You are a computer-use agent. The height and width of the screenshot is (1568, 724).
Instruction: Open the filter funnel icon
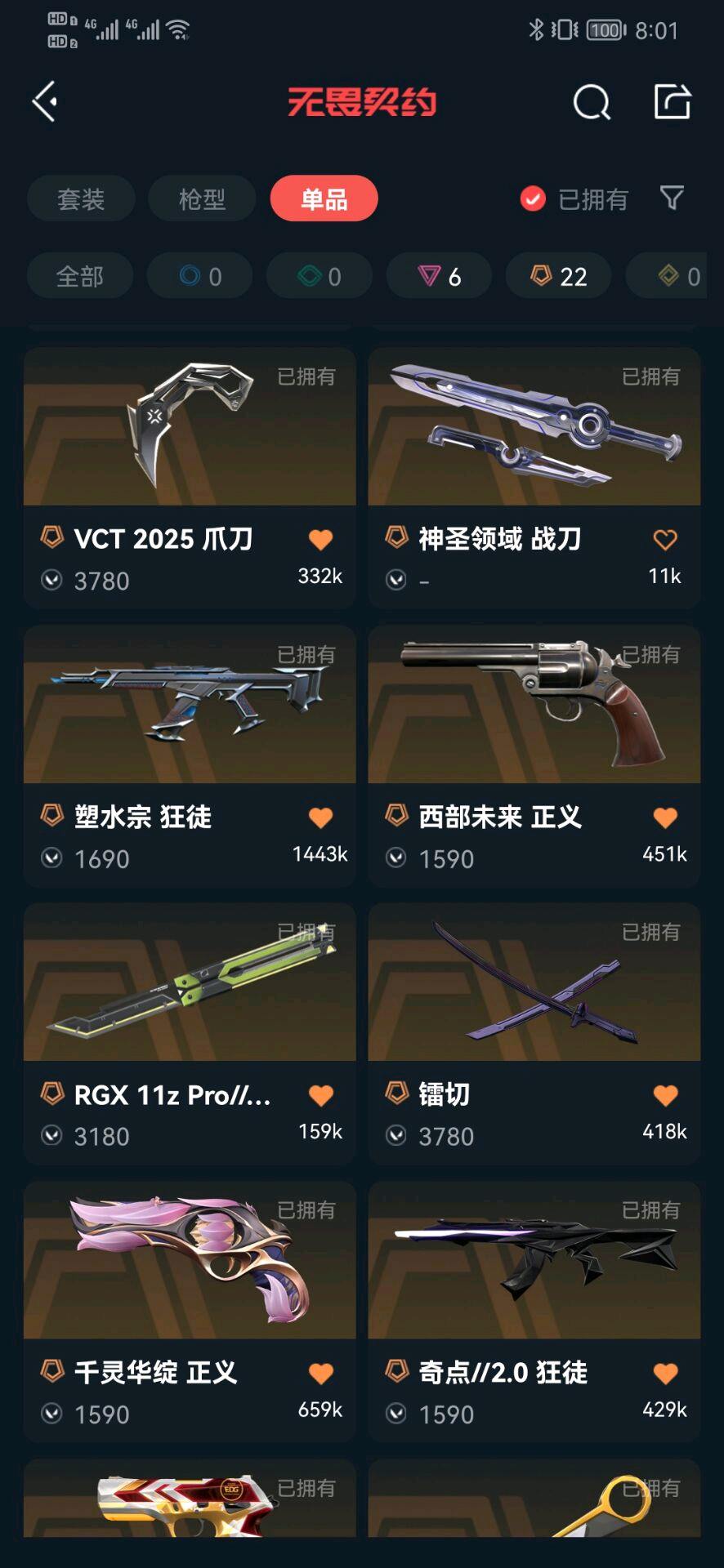[x=672, y=198]
